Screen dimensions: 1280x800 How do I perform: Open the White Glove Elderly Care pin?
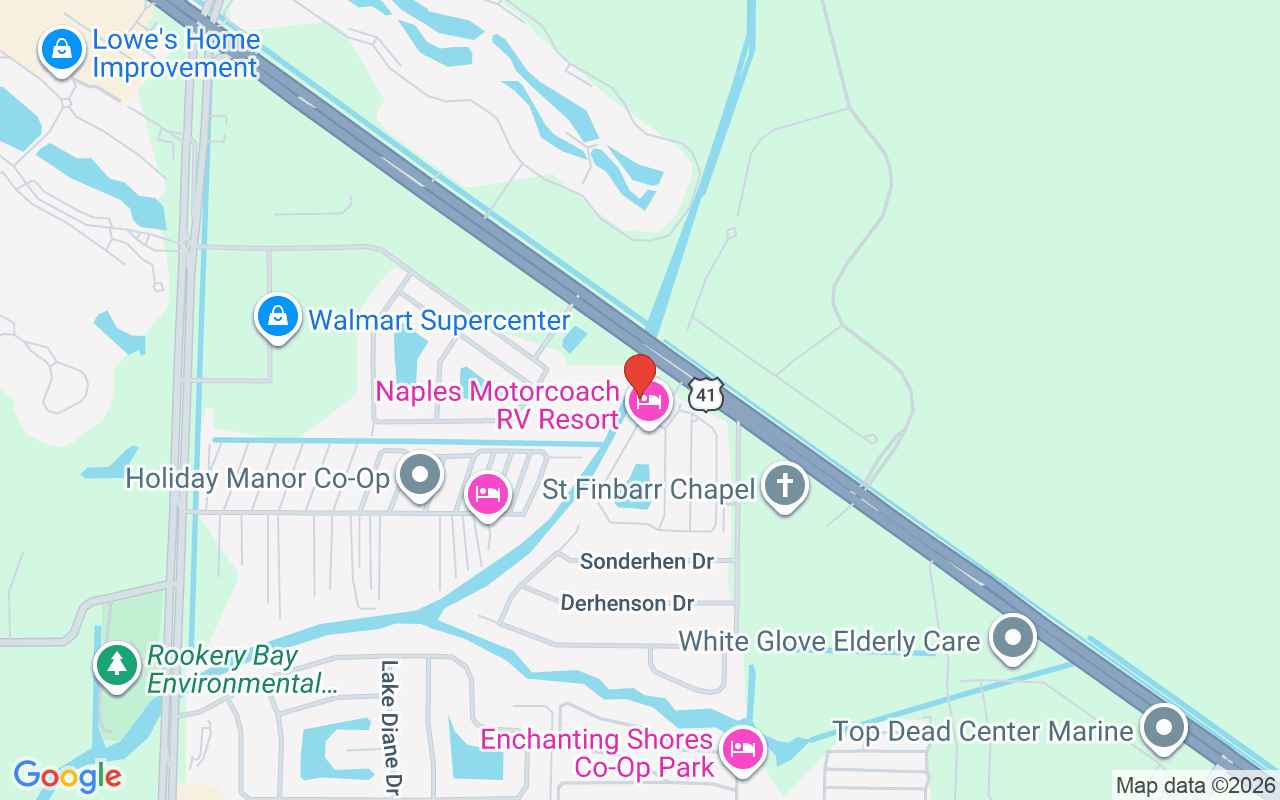1013,637
